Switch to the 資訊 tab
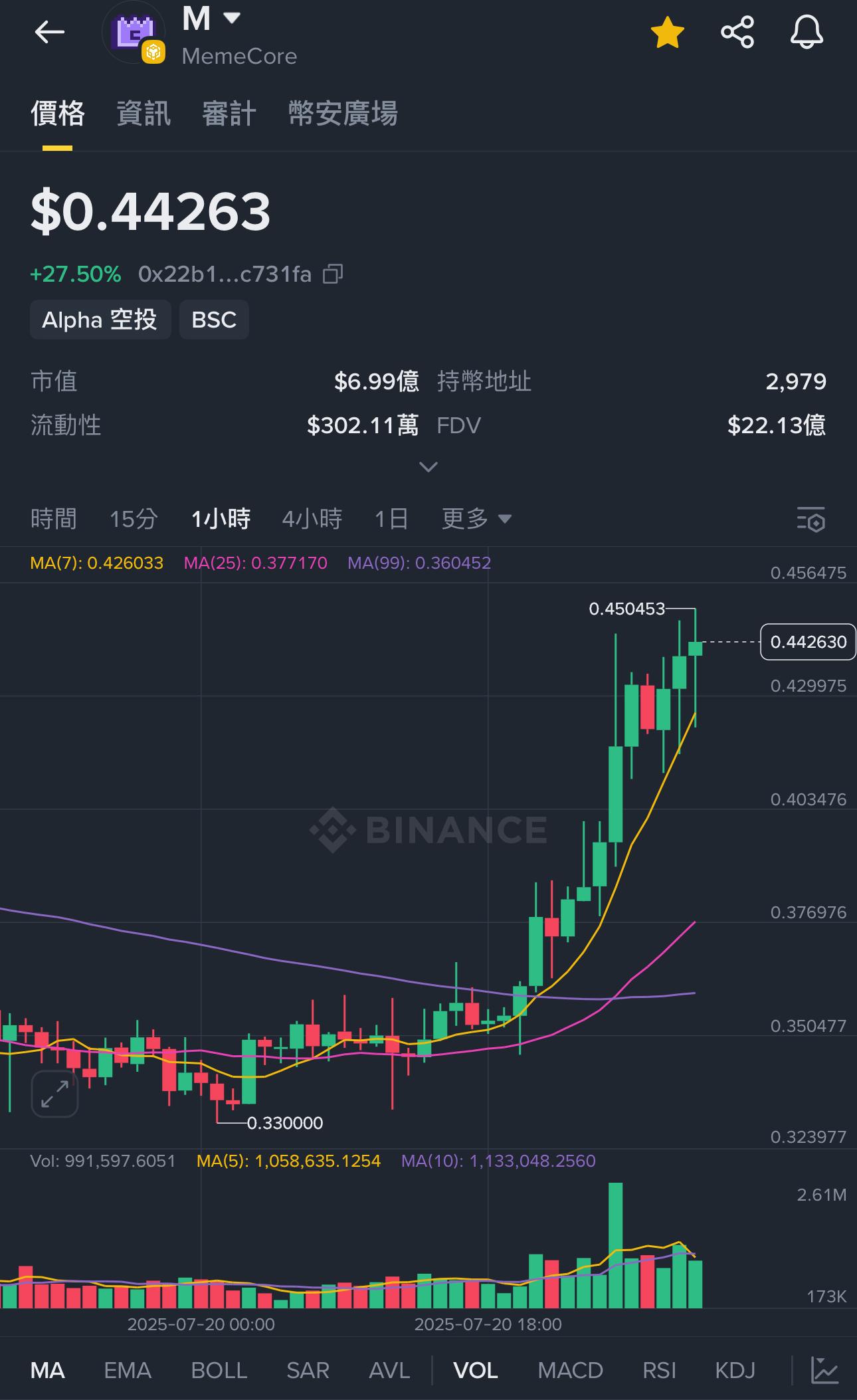The height and width of the screenshot is (1400, 857). click(143, 114)
